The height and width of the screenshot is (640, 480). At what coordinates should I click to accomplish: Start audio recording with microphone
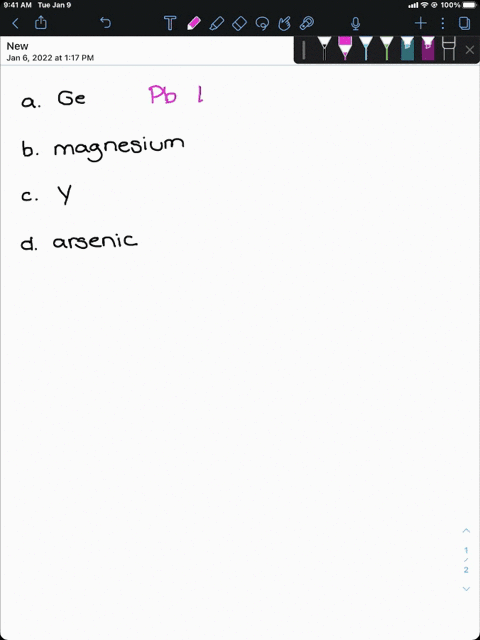356,24
